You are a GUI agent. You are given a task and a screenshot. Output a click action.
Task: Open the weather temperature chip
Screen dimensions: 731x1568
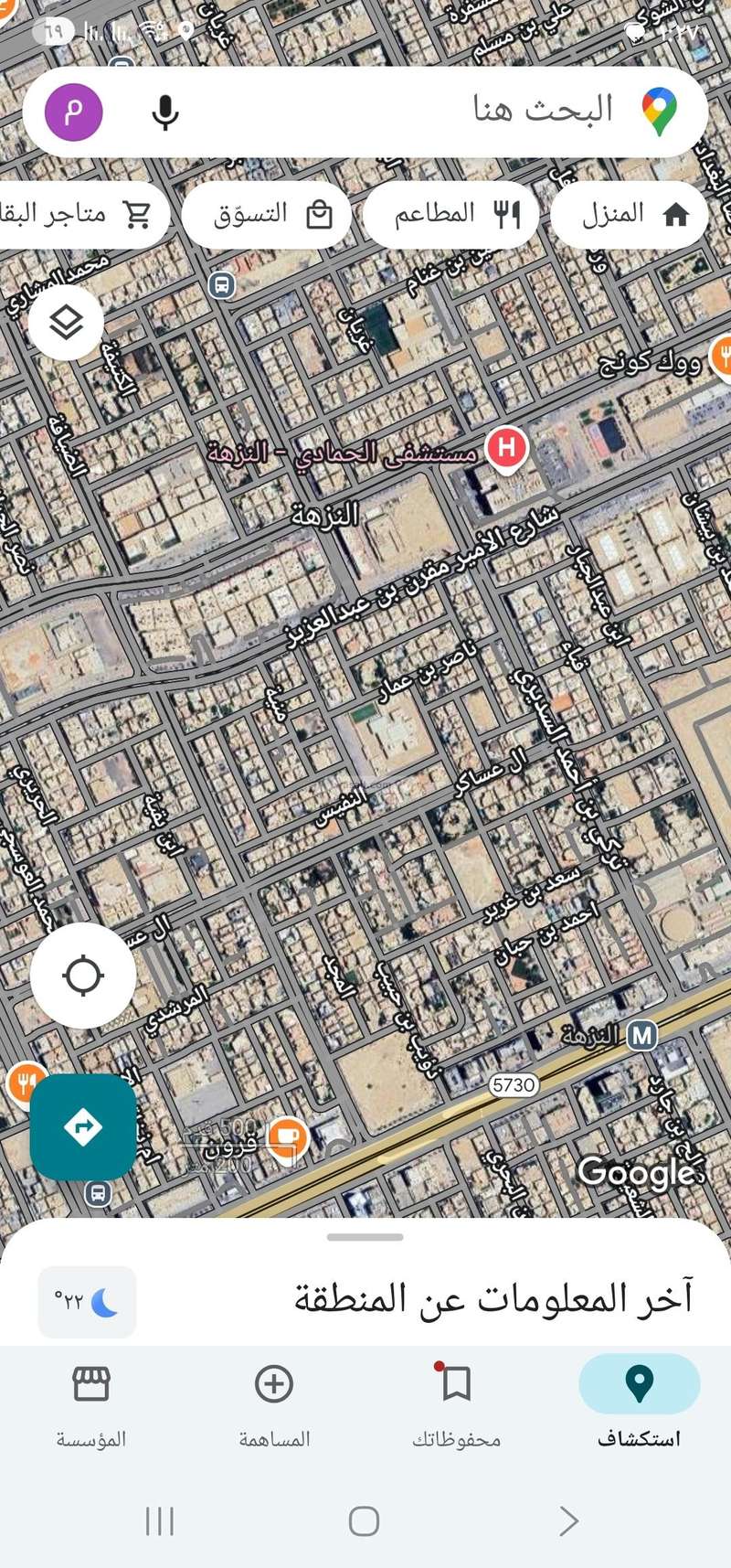pyautogui.click(x=87, y=1302)
